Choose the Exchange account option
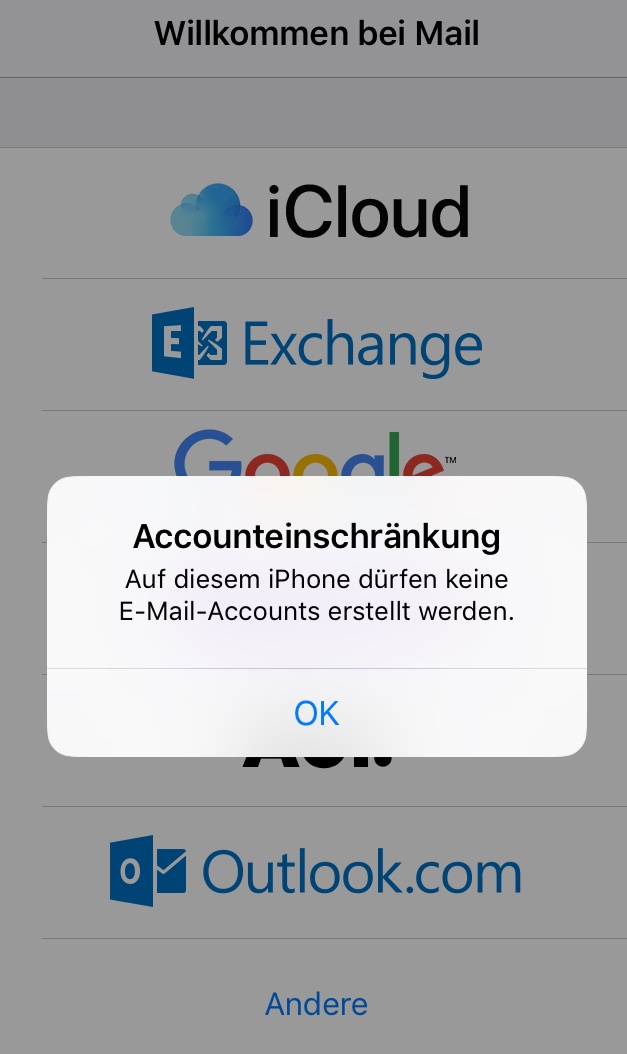627x1054 pixels. coord(316,344)
